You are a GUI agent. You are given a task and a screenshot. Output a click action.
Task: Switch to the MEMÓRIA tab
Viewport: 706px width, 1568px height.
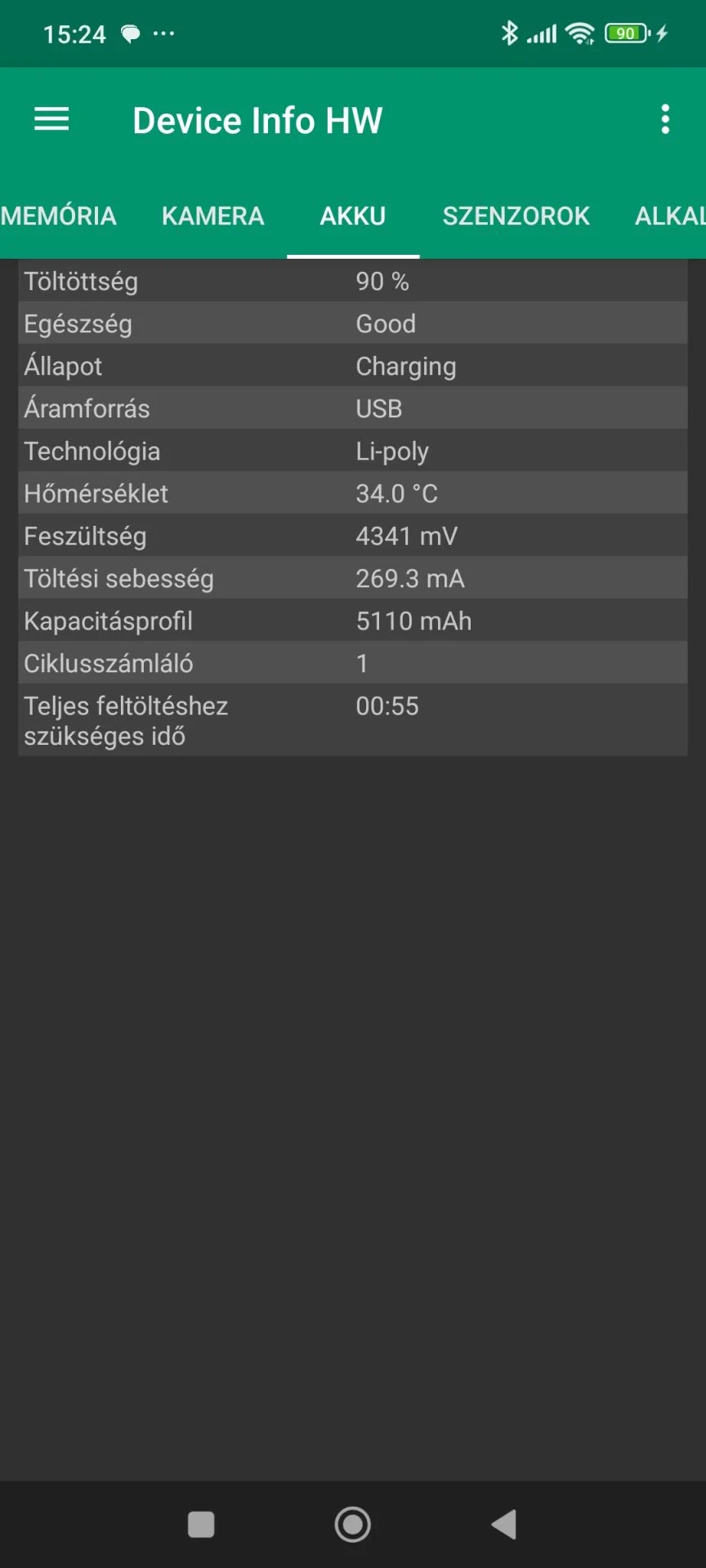pyautogui.click(x=59, y=216)
